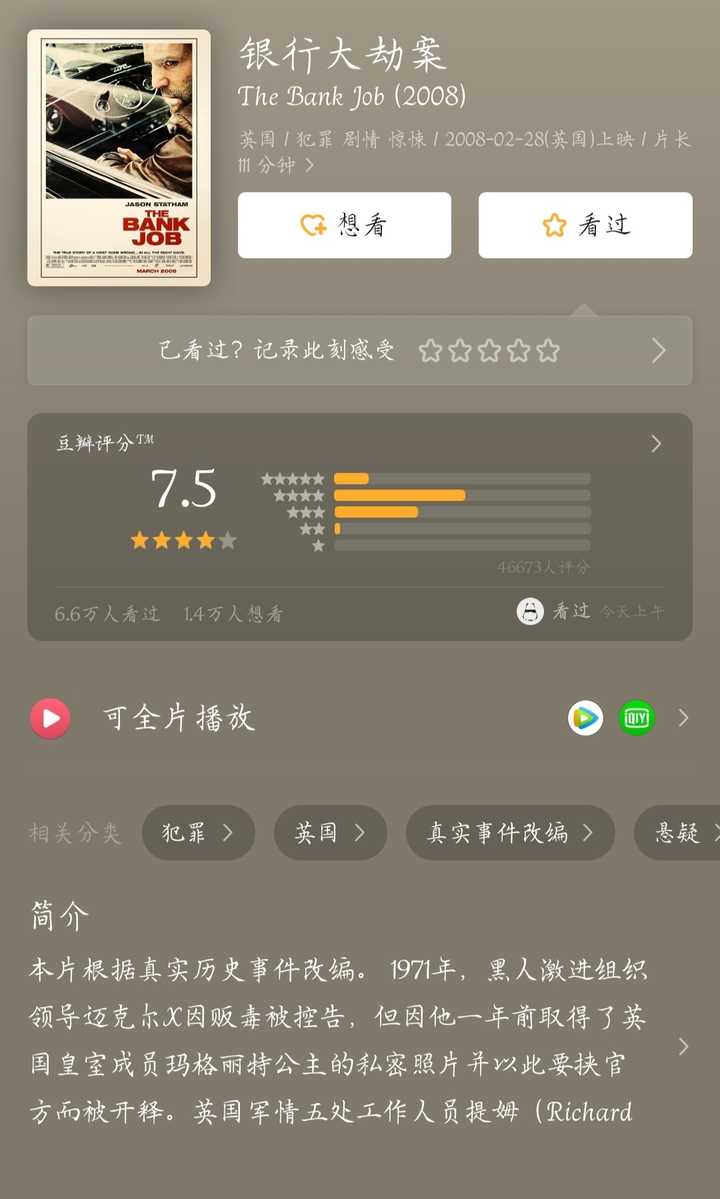720x1199 pixels.
Task: Expand the full 简介 synopsis
Action: pyautogui.click(x=683, y=1046)
